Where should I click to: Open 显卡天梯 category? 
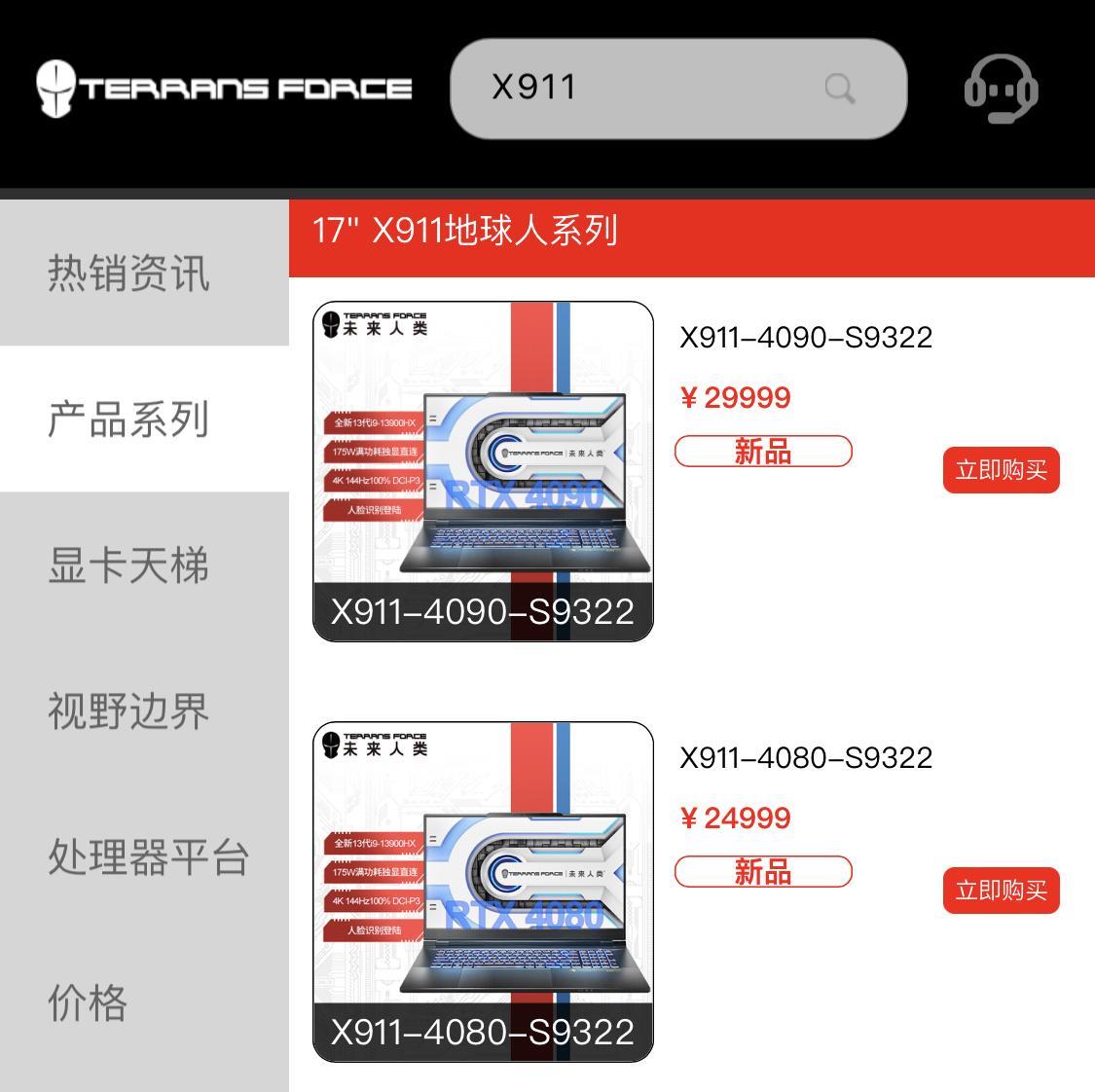129,565
